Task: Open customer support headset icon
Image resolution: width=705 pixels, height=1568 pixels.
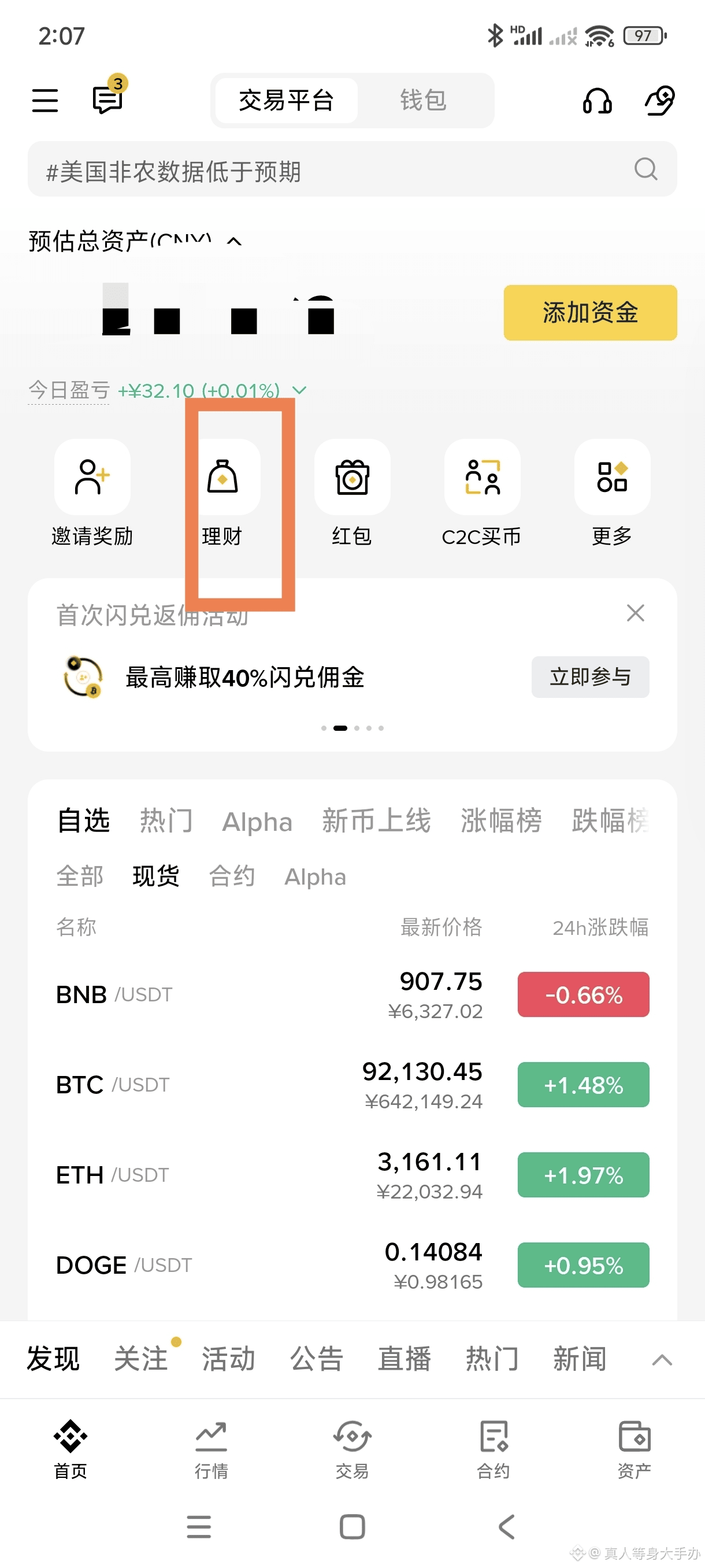Action: 597,101
